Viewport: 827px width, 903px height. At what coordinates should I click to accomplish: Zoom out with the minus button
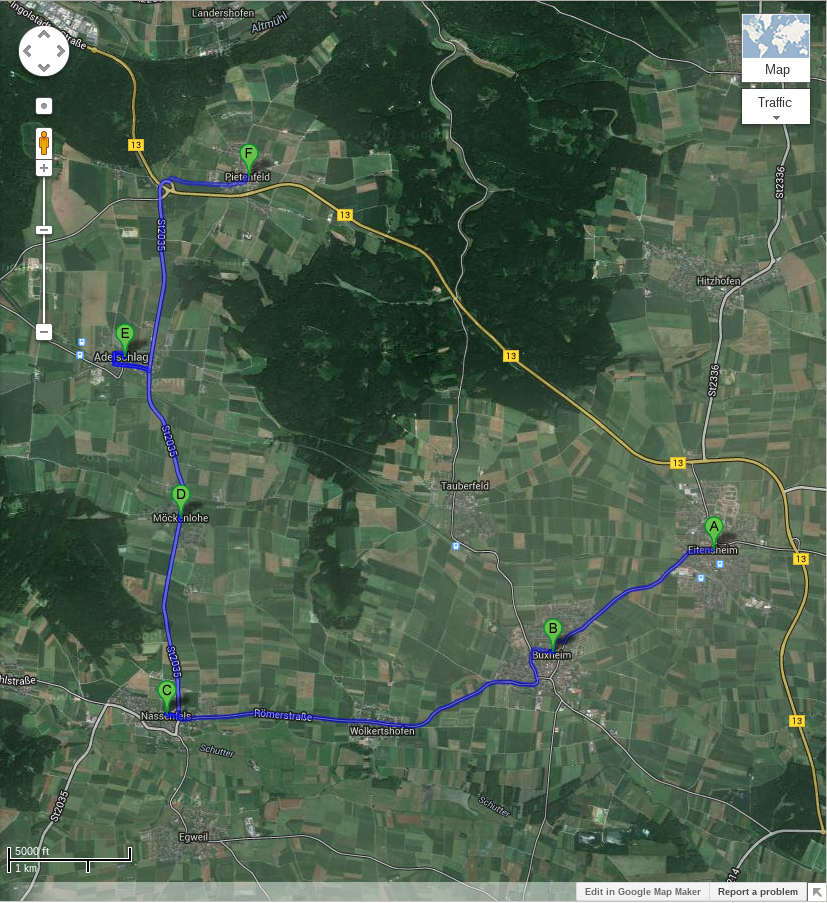44,331
